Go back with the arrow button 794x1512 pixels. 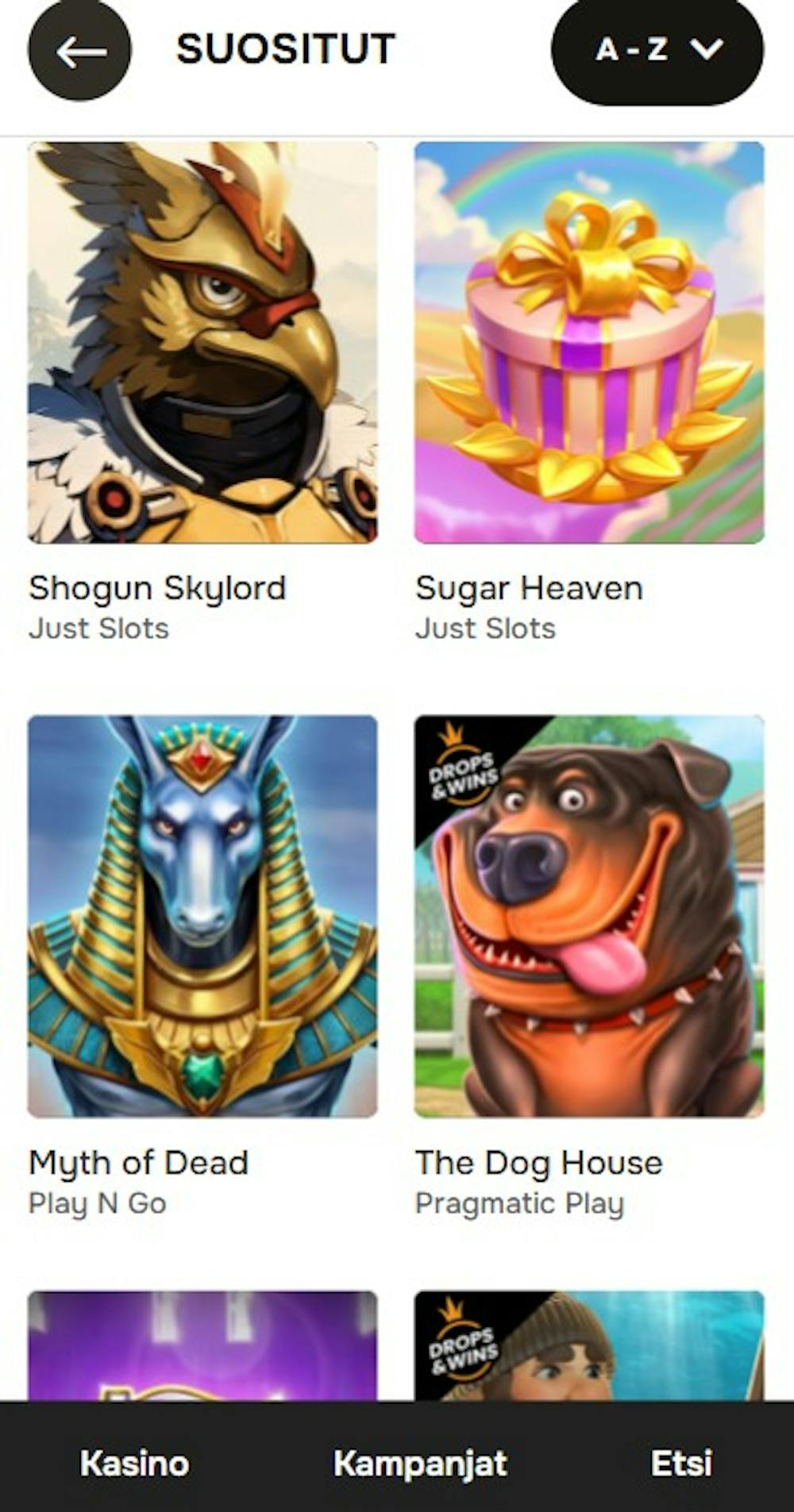[x=80, y=52]
